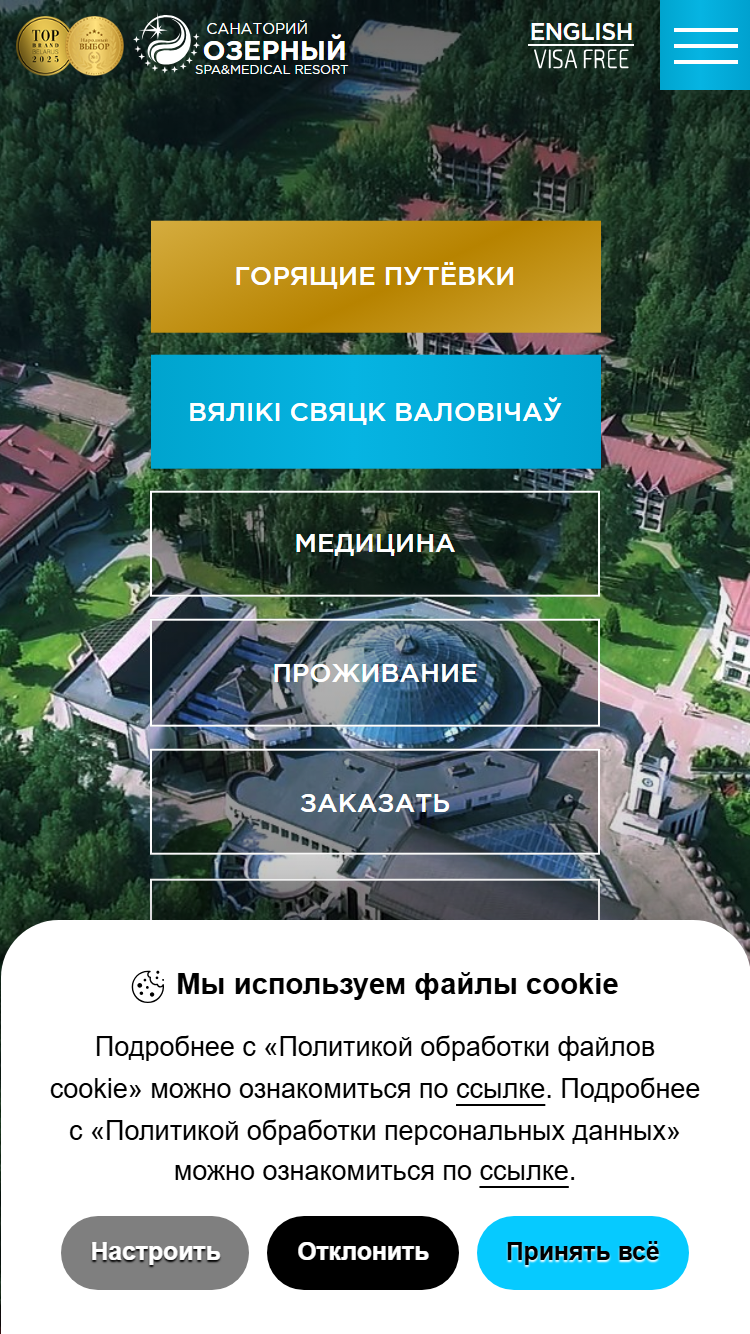
Task: Open the hamburger menu
Action: (x=705, y=45)
